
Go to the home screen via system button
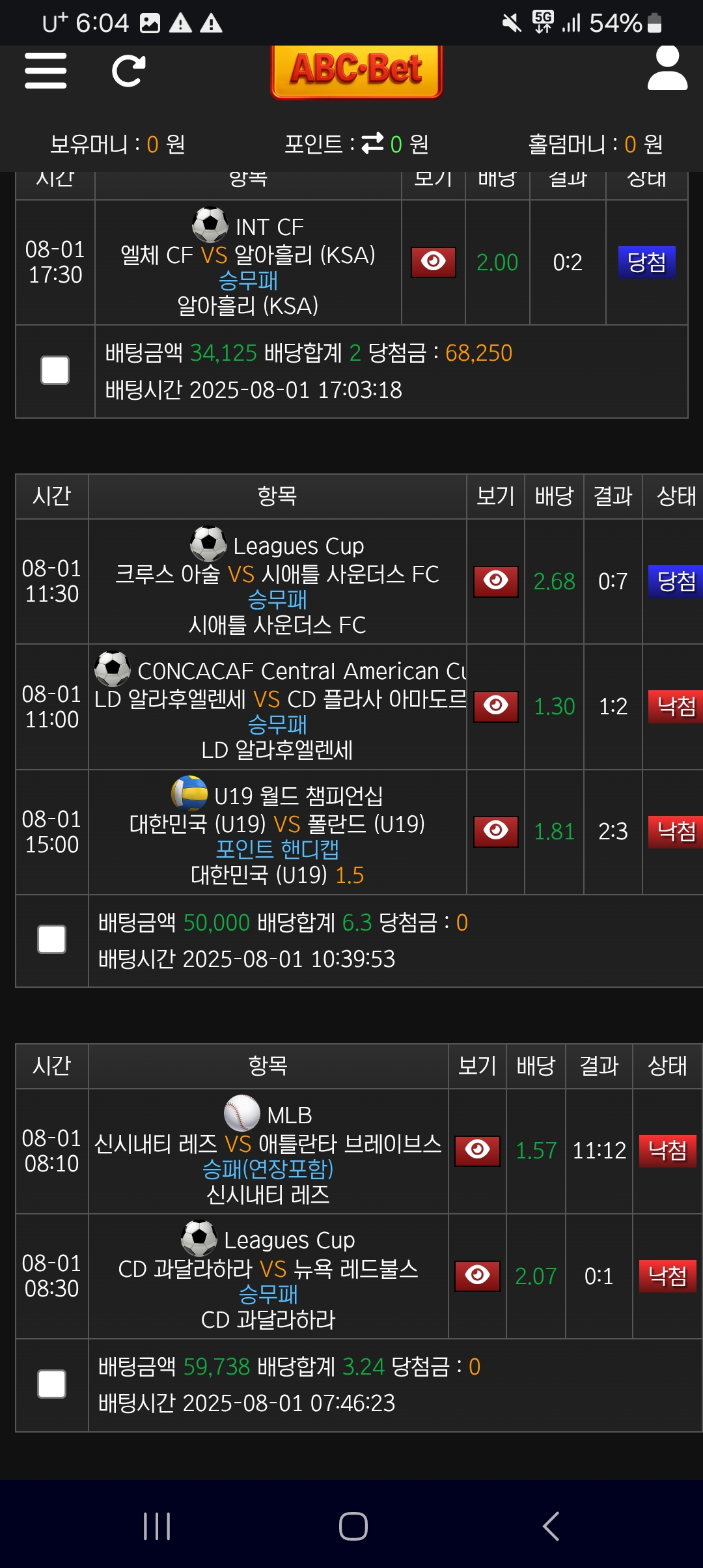[x=353, y=1526]
